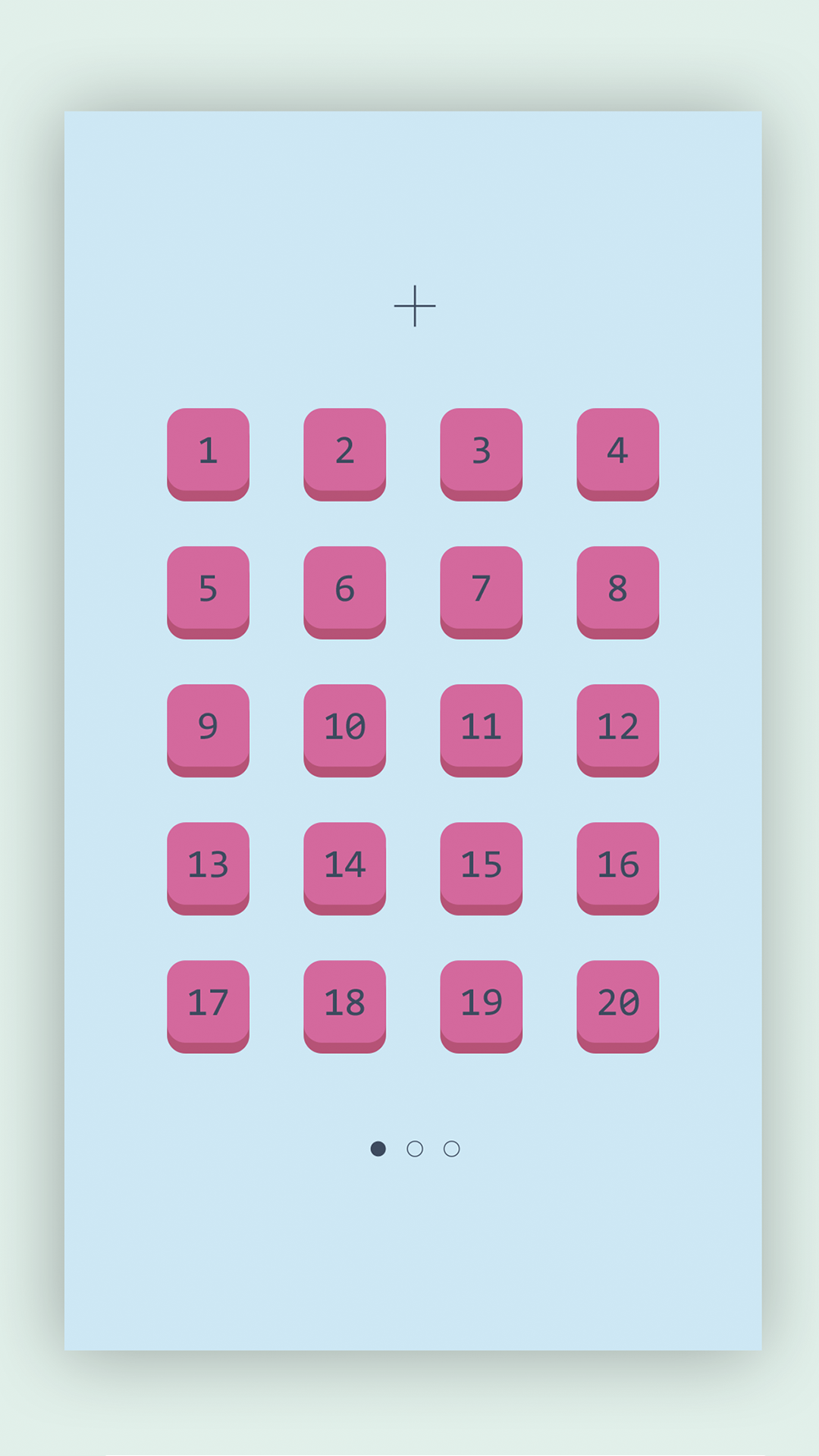
Task: Select level 11
Action: (481, 730)
